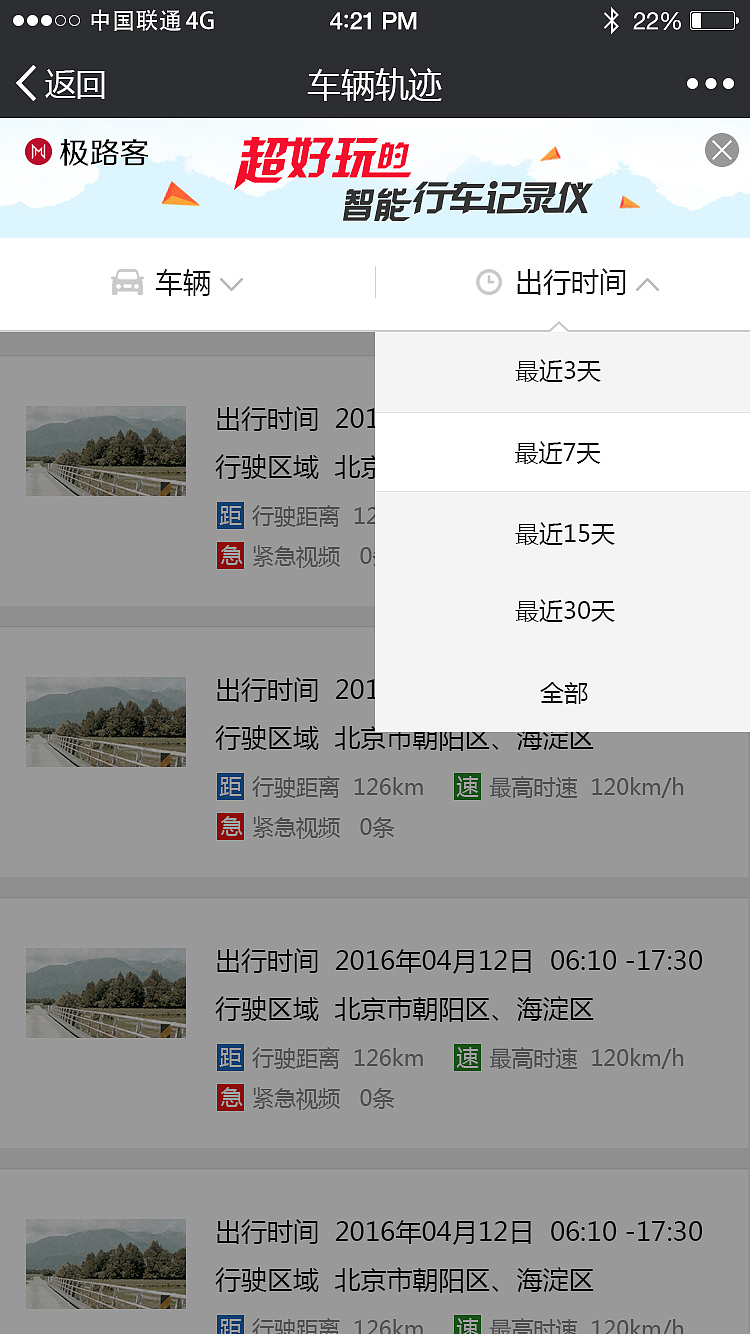750x1334 pixels.
Task: Click the clock icon beside 出行时间
Action: click(487, 283)
